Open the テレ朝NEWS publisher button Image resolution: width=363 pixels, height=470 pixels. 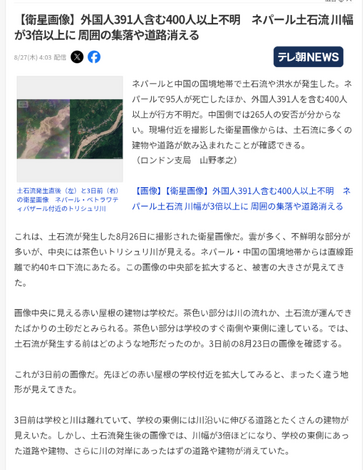308,57
